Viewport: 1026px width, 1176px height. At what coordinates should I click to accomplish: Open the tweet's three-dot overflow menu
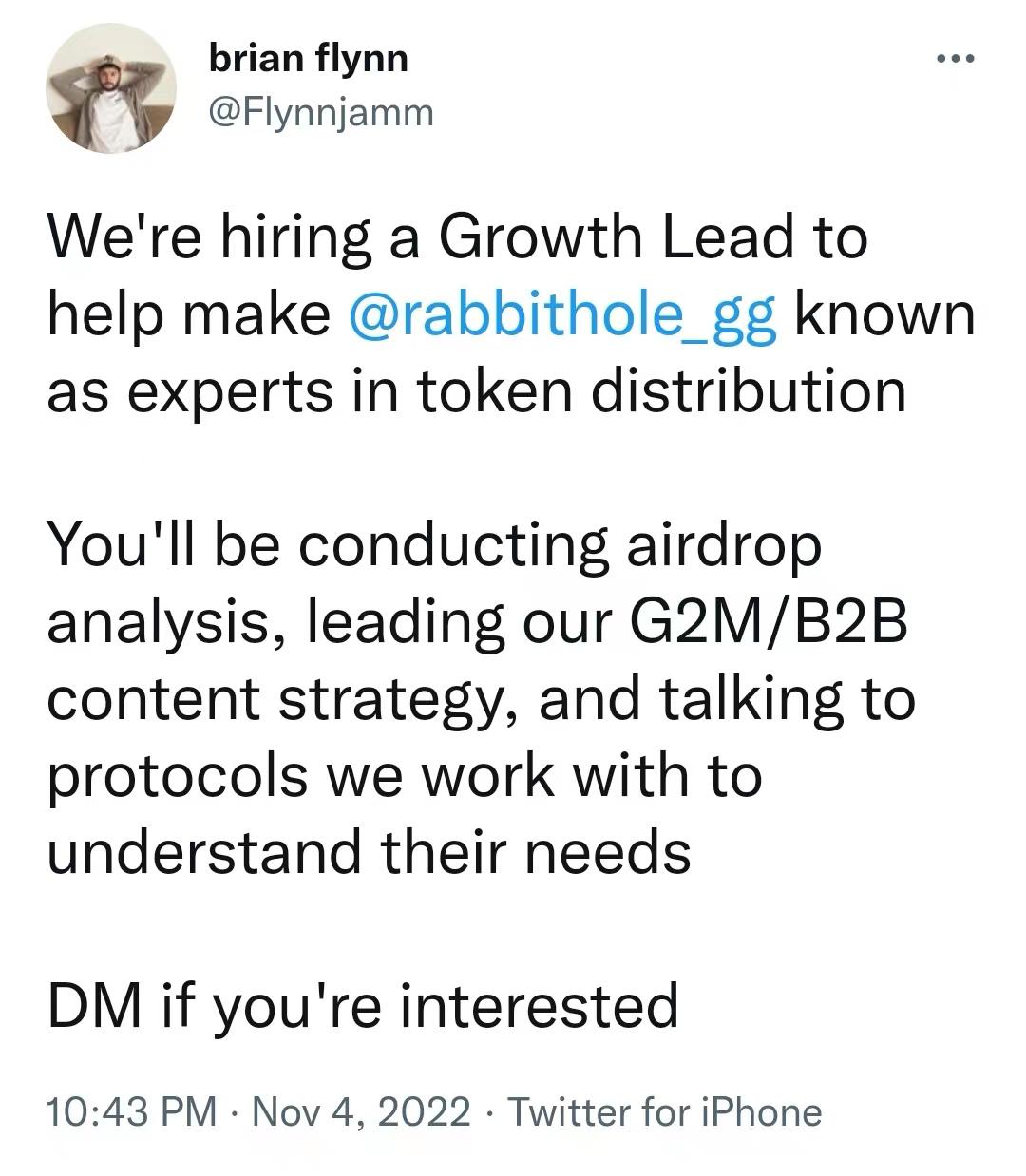(x=955, y=60)
